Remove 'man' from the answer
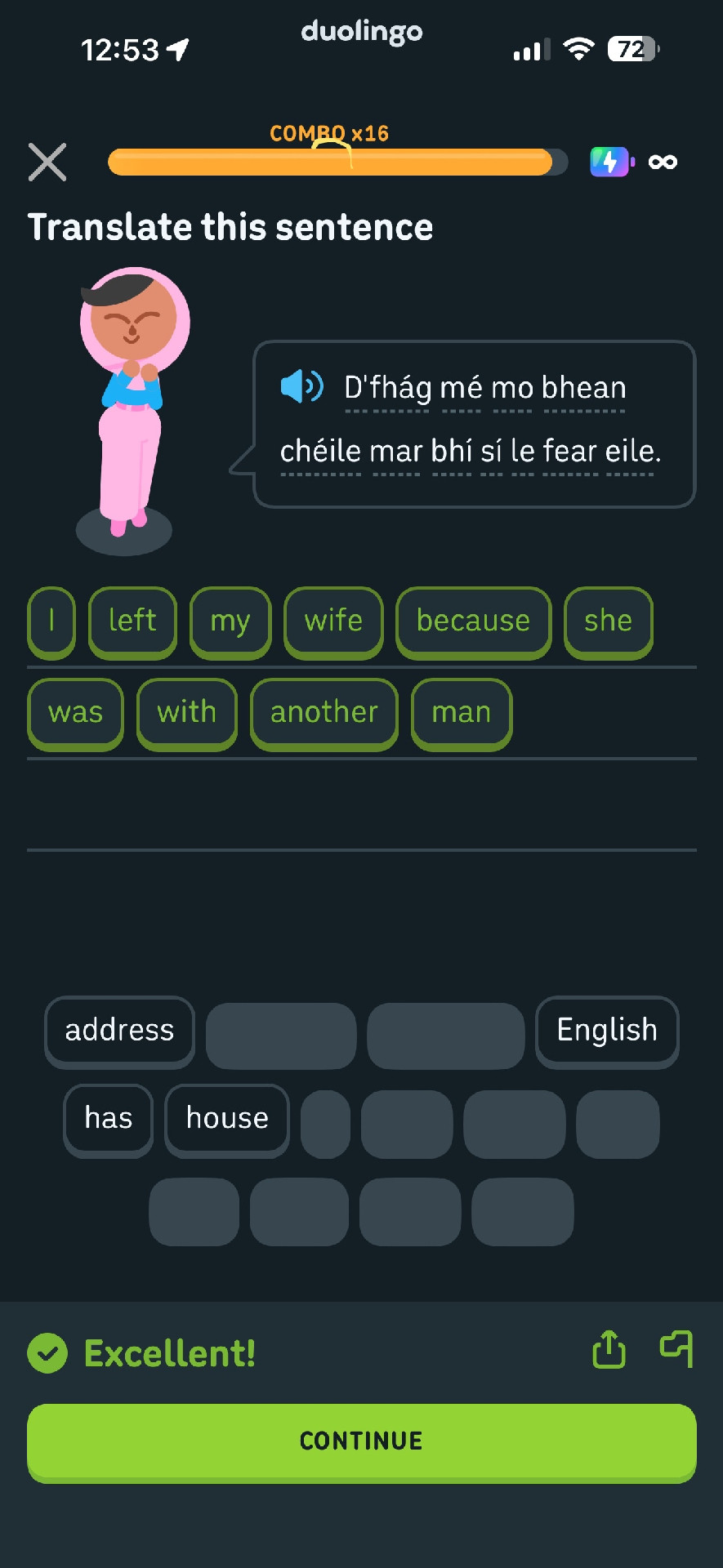This screenshot has width=723, height=1568. point(462,714)
